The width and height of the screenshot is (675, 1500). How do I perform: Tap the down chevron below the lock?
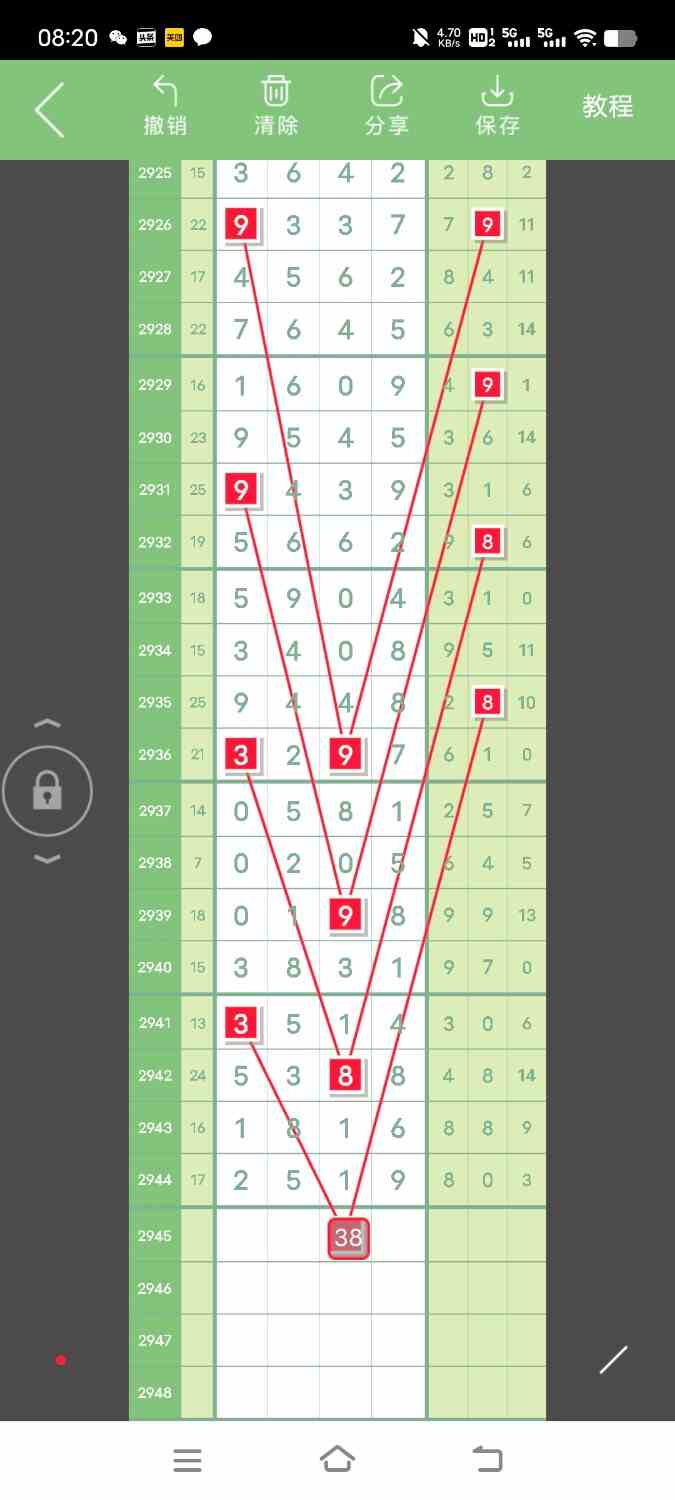click(47, 858)
